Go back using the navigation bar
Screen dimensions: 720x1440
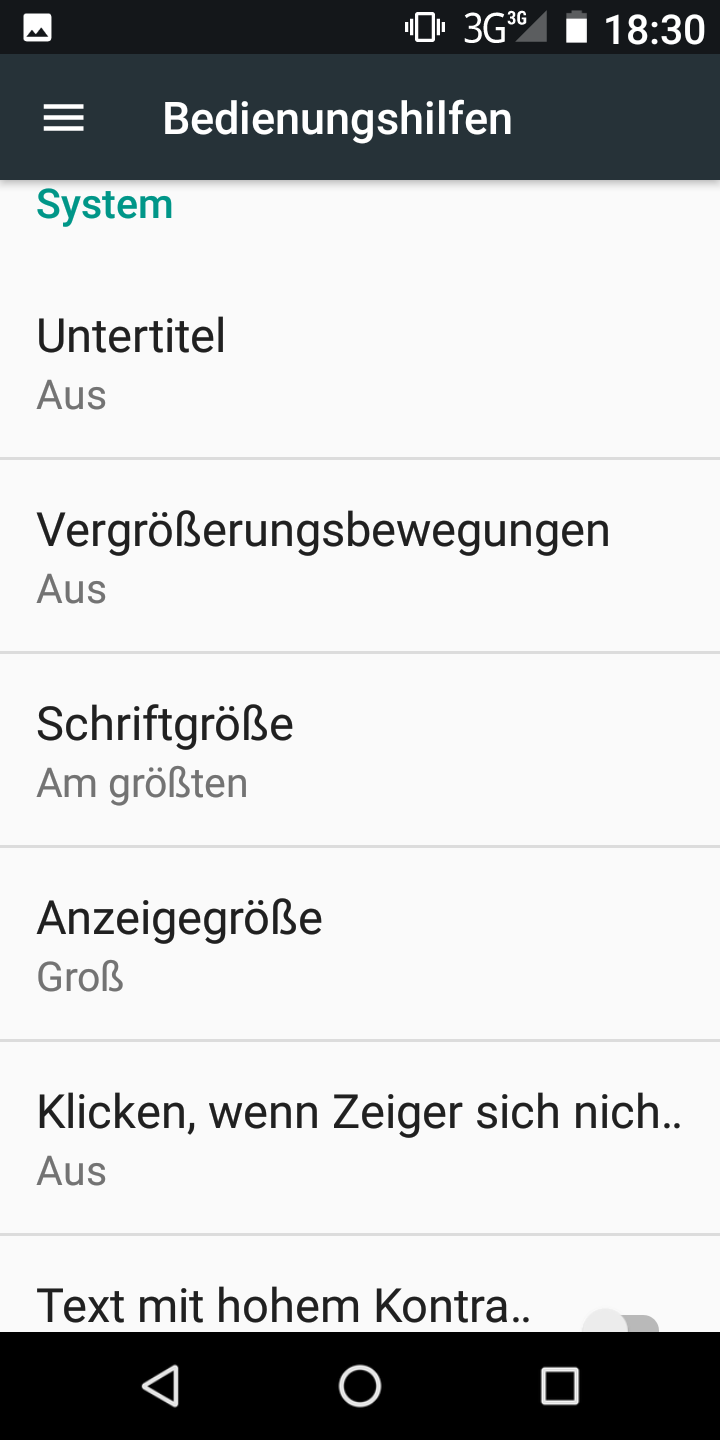tap(160, 1386)
